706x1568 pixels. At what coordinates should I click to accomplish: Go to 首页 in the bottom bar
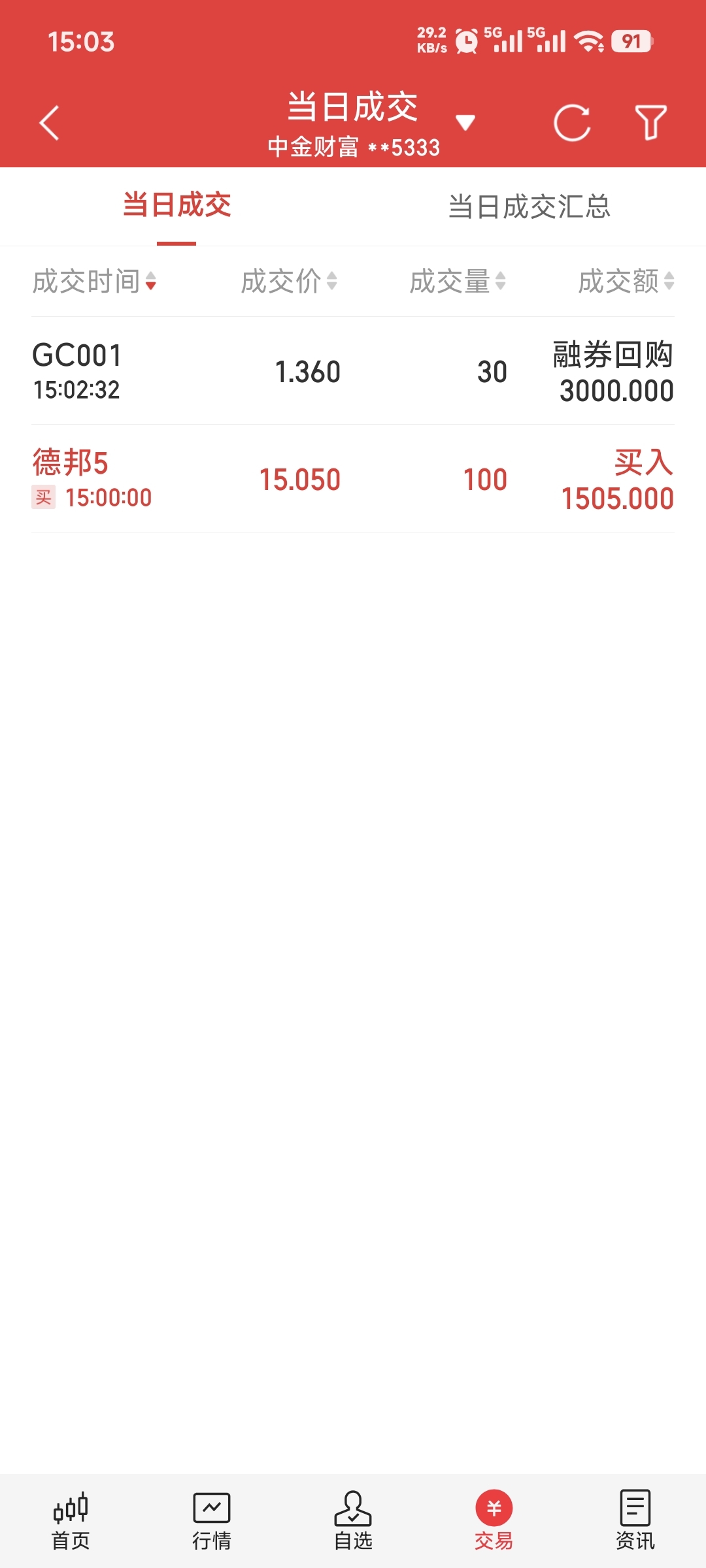pos(71,1521)
